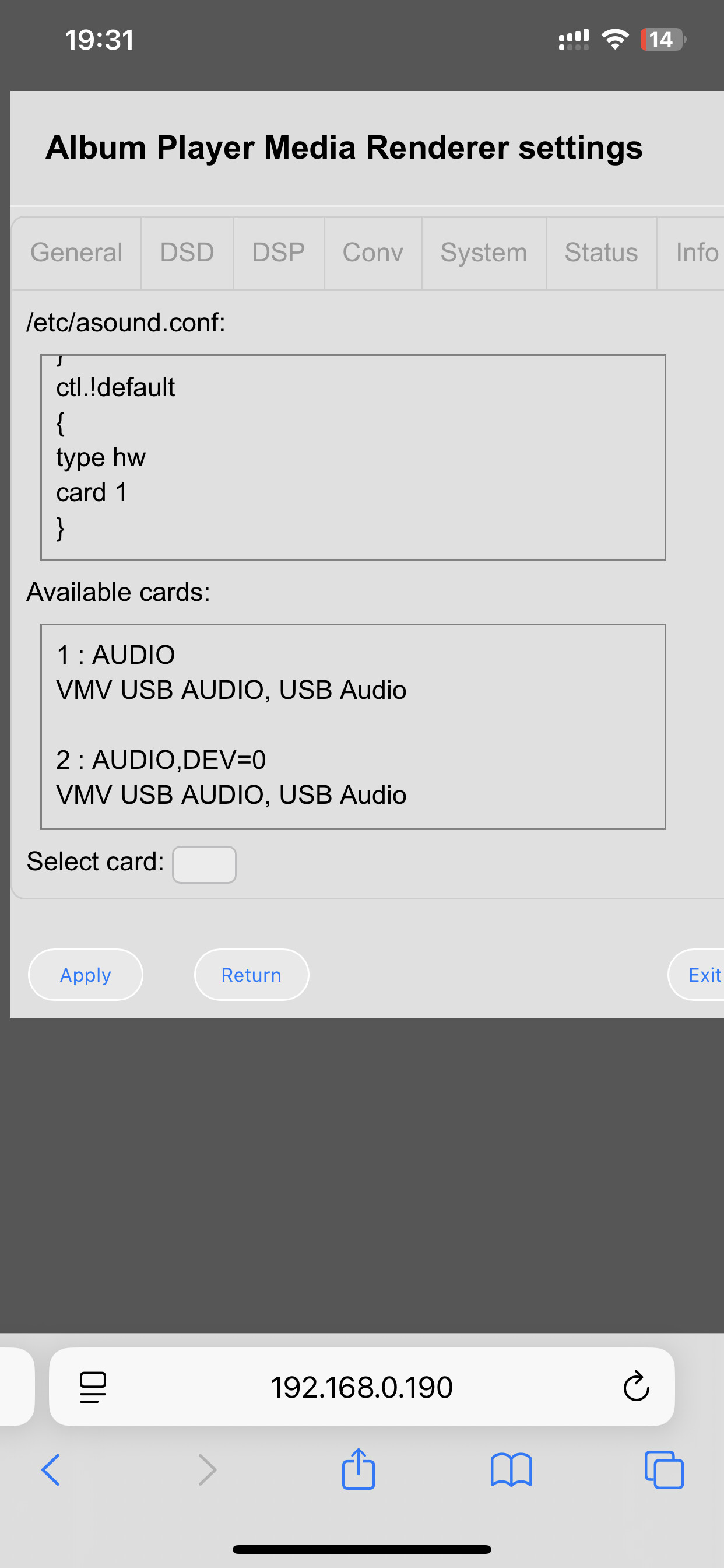
Task: Switch to the General tab
Action: pyautogui.click(x=77, y=253)
